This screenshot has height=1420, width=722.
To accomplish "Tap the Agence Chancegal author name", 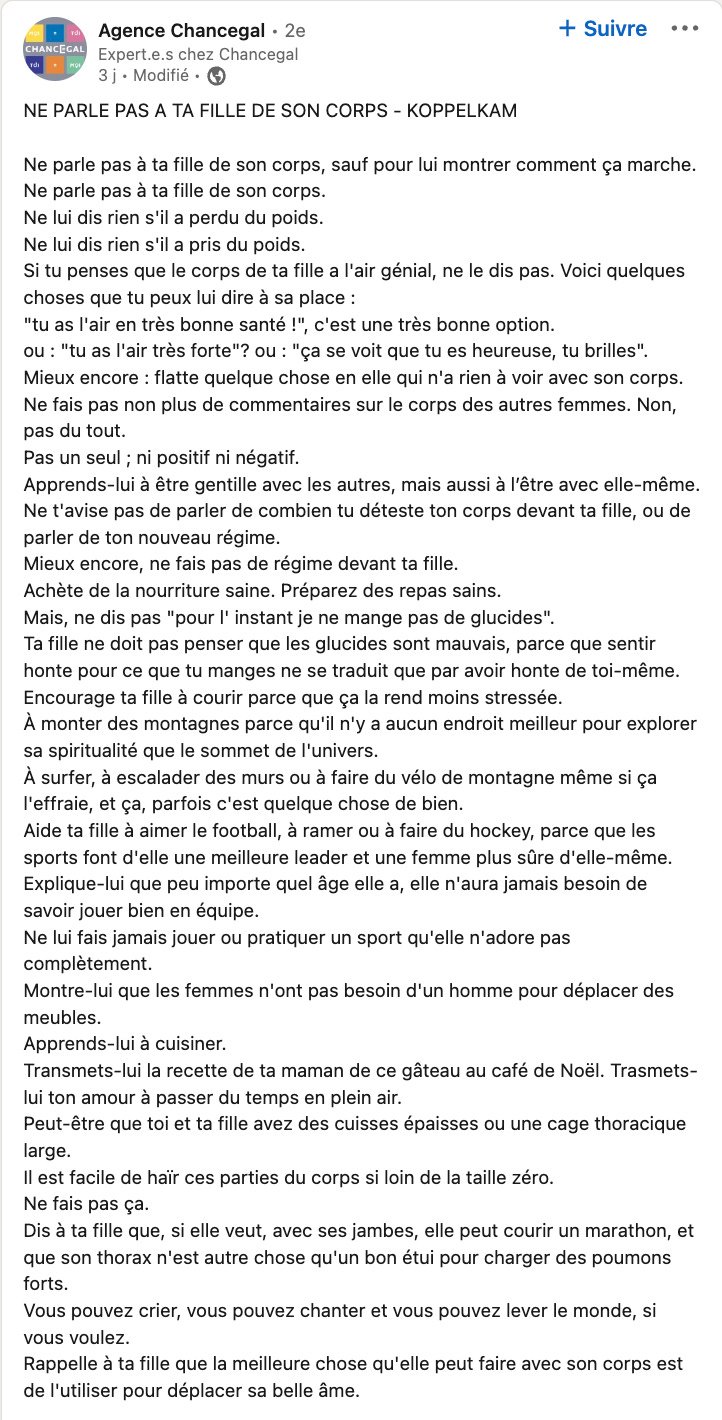I will click(x=182, y=31).
